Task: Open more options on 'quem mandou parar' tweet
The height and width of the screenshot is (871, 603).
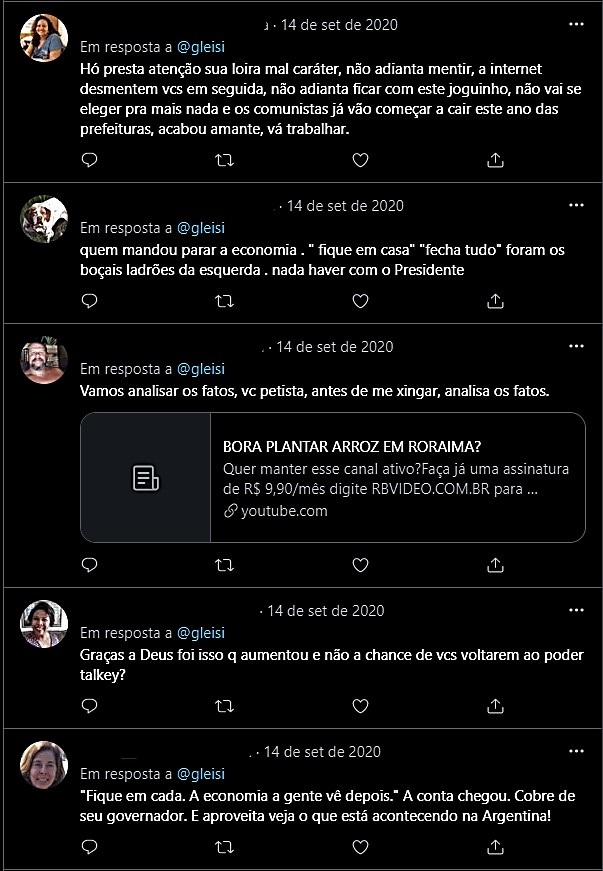Action: coord(576,205)
